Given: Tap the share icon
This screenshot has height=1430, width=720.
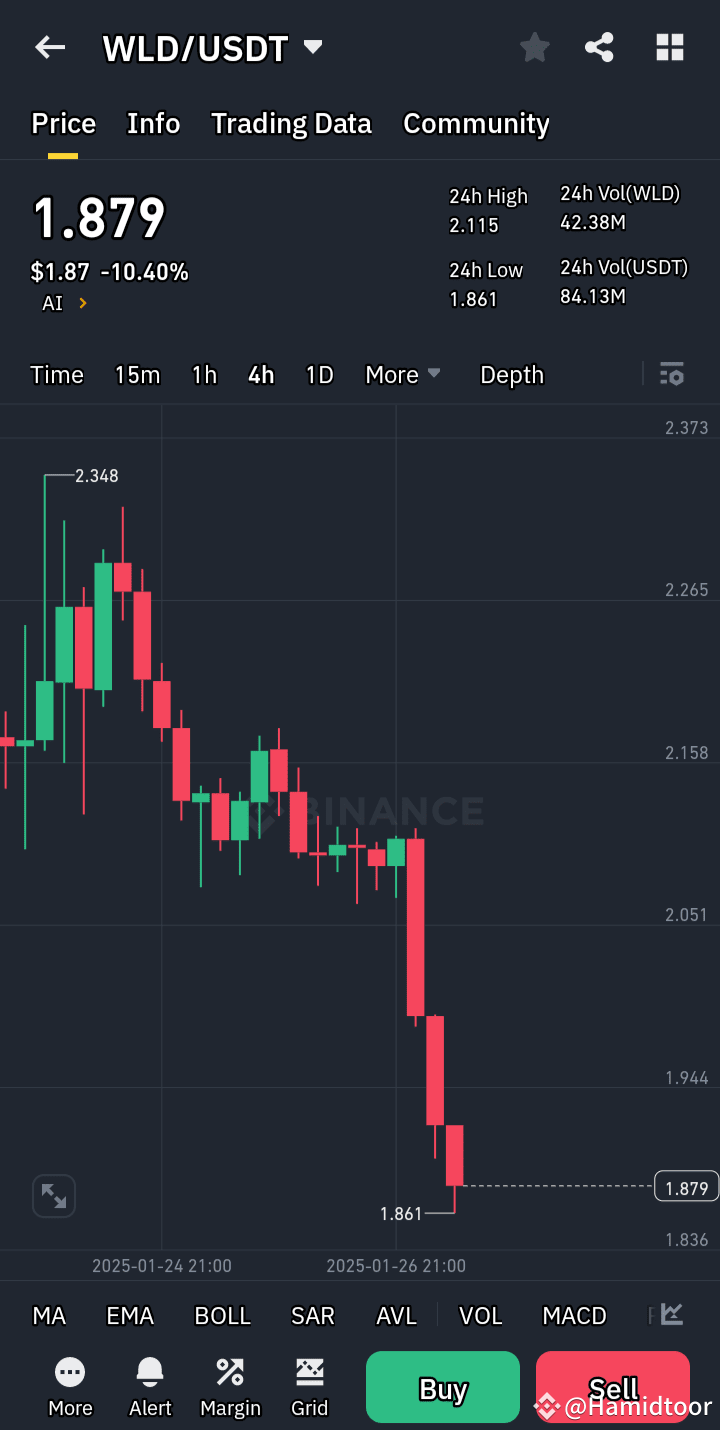Looking at the screenshot, I should pos(599,47).
